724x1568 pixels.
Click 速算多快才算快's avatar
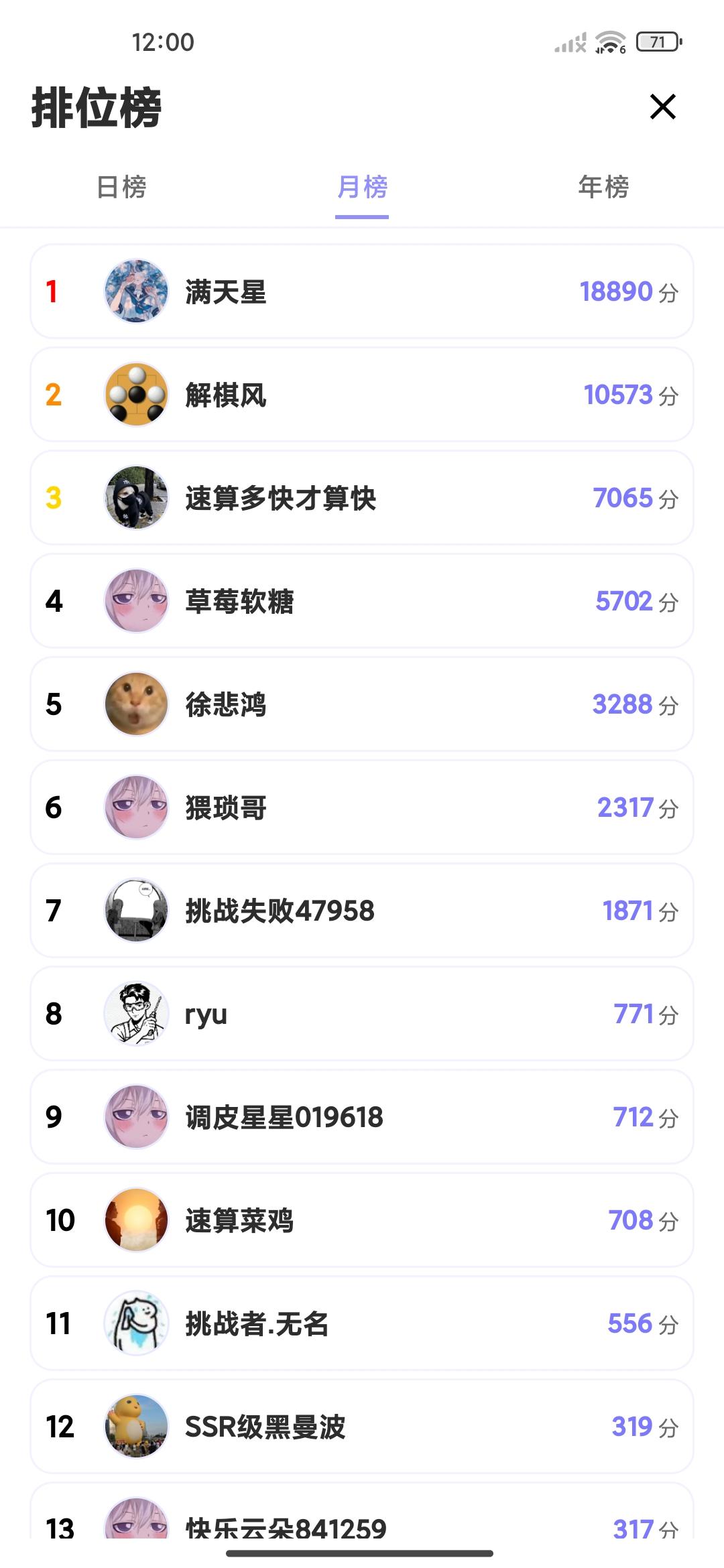(x=136, y=499)
